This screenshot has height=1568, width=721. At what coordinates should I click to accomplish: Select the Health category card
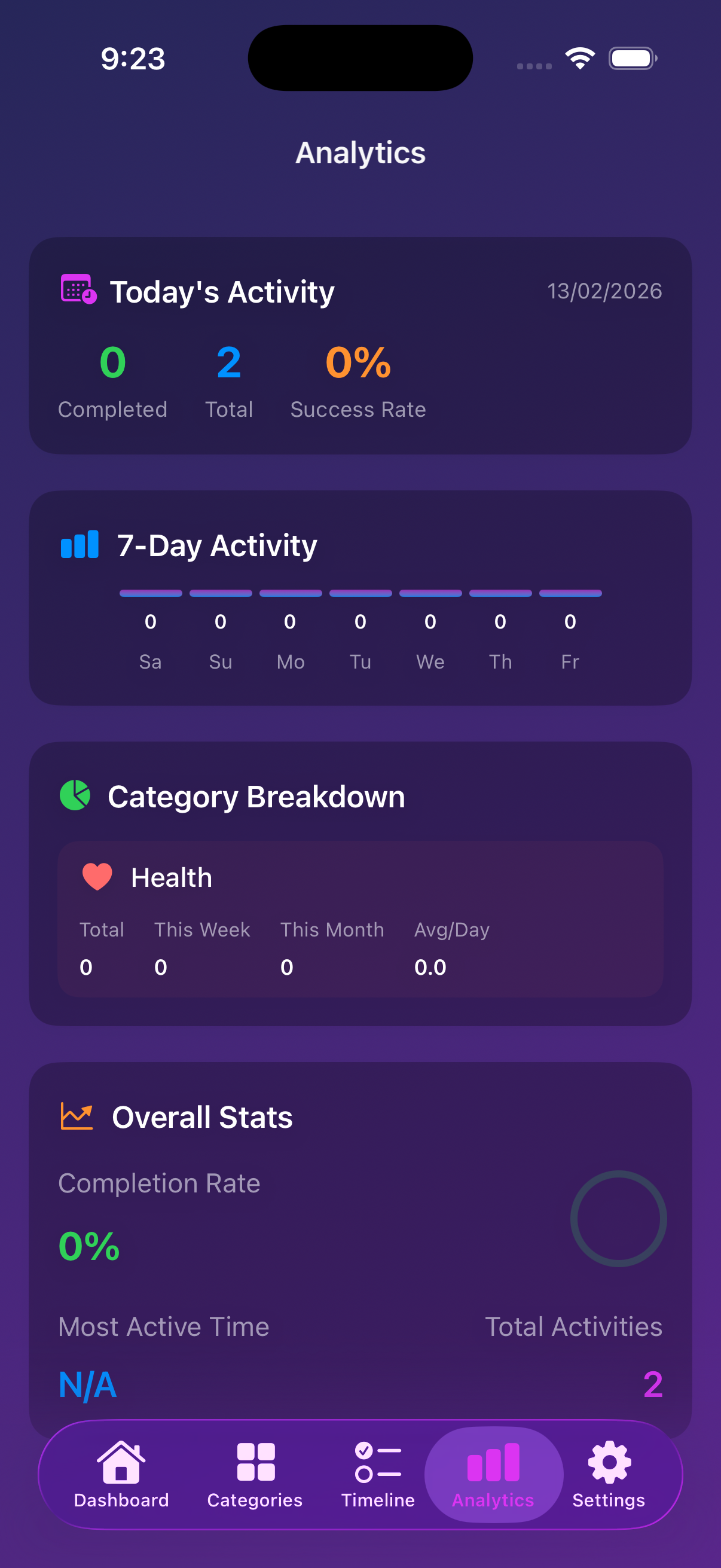(x=360, y=919)
